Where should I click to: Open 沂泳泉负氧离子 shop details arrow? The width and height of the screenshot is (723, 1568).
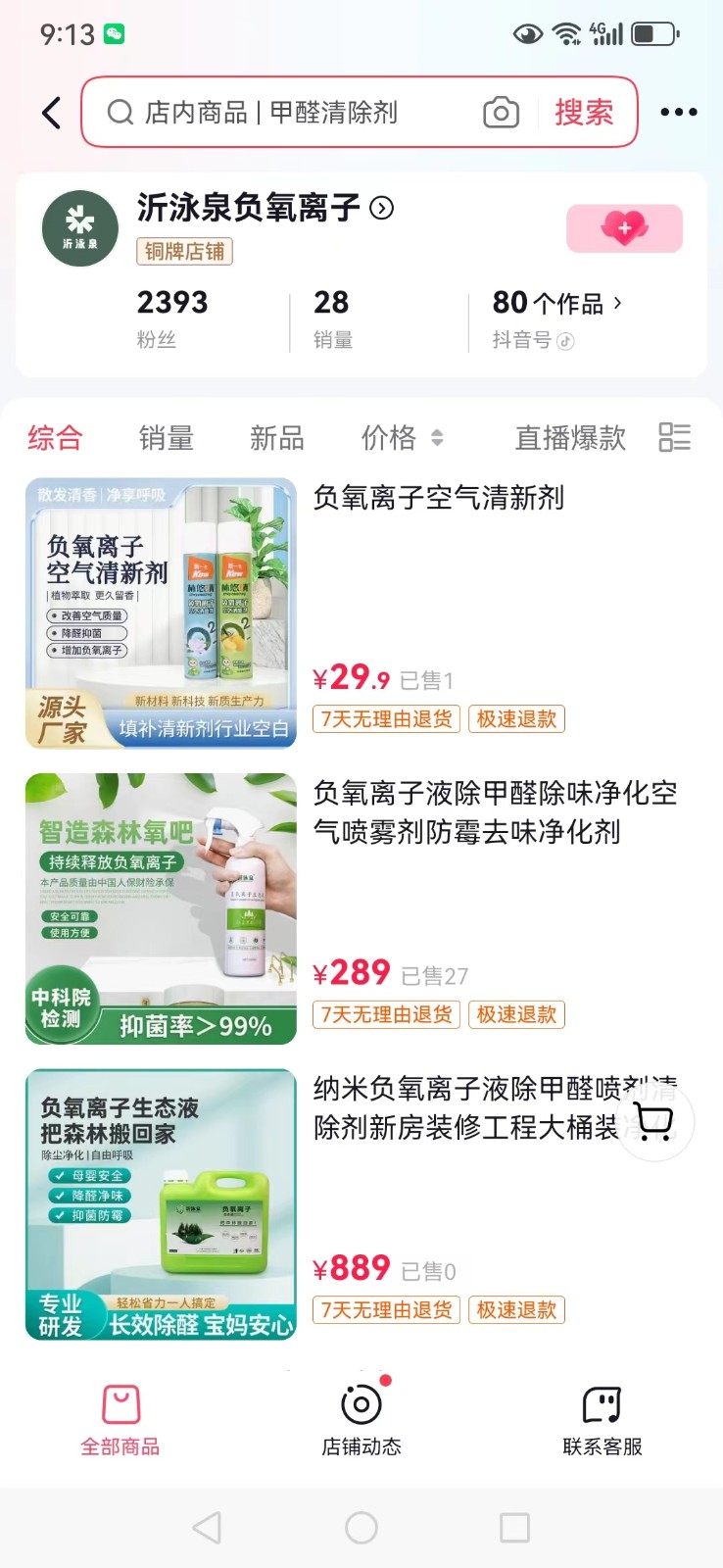382,208
